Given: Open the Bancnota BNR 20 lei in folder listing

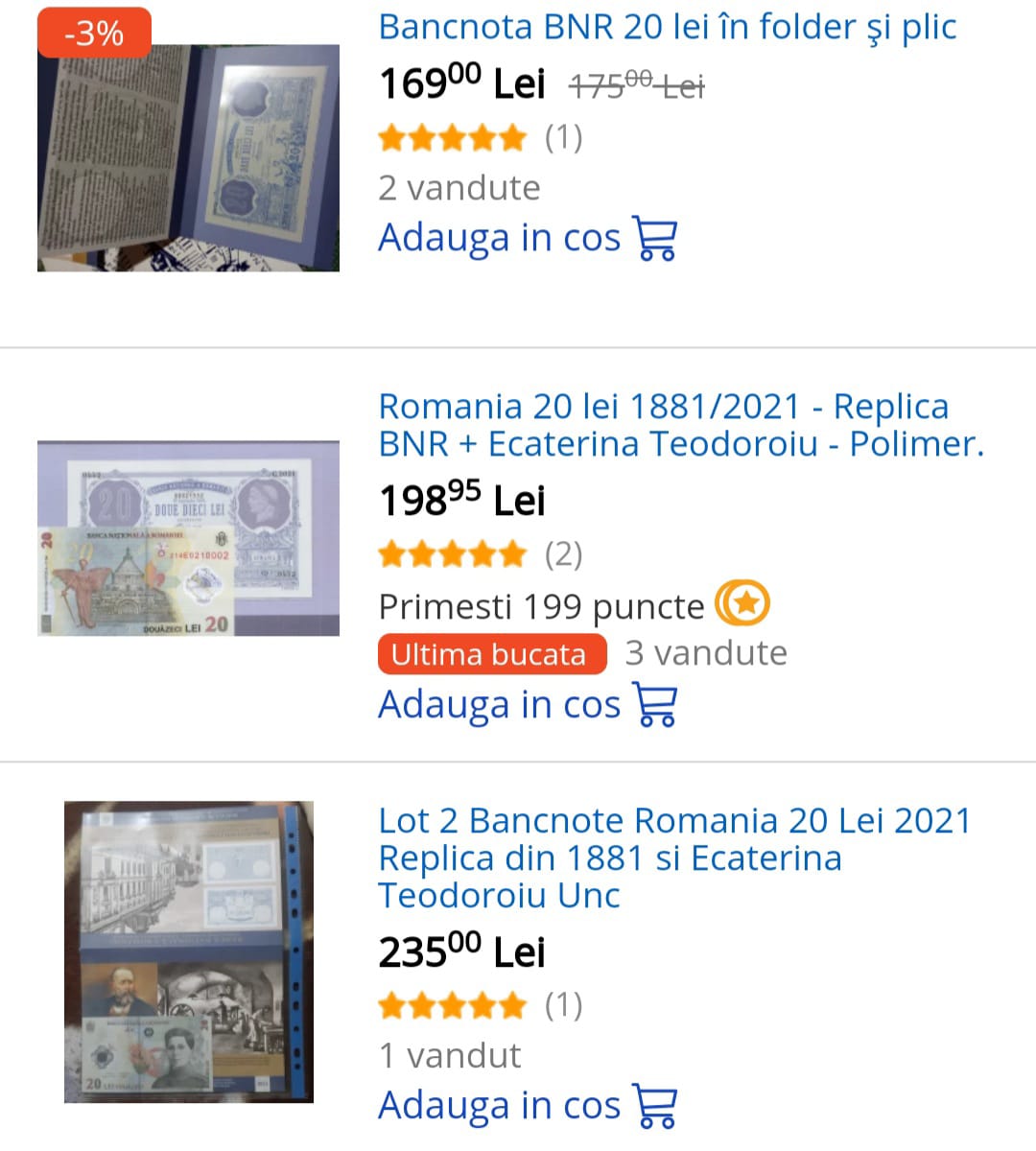Looking at the screenshot, I should [x=667, y=27].
